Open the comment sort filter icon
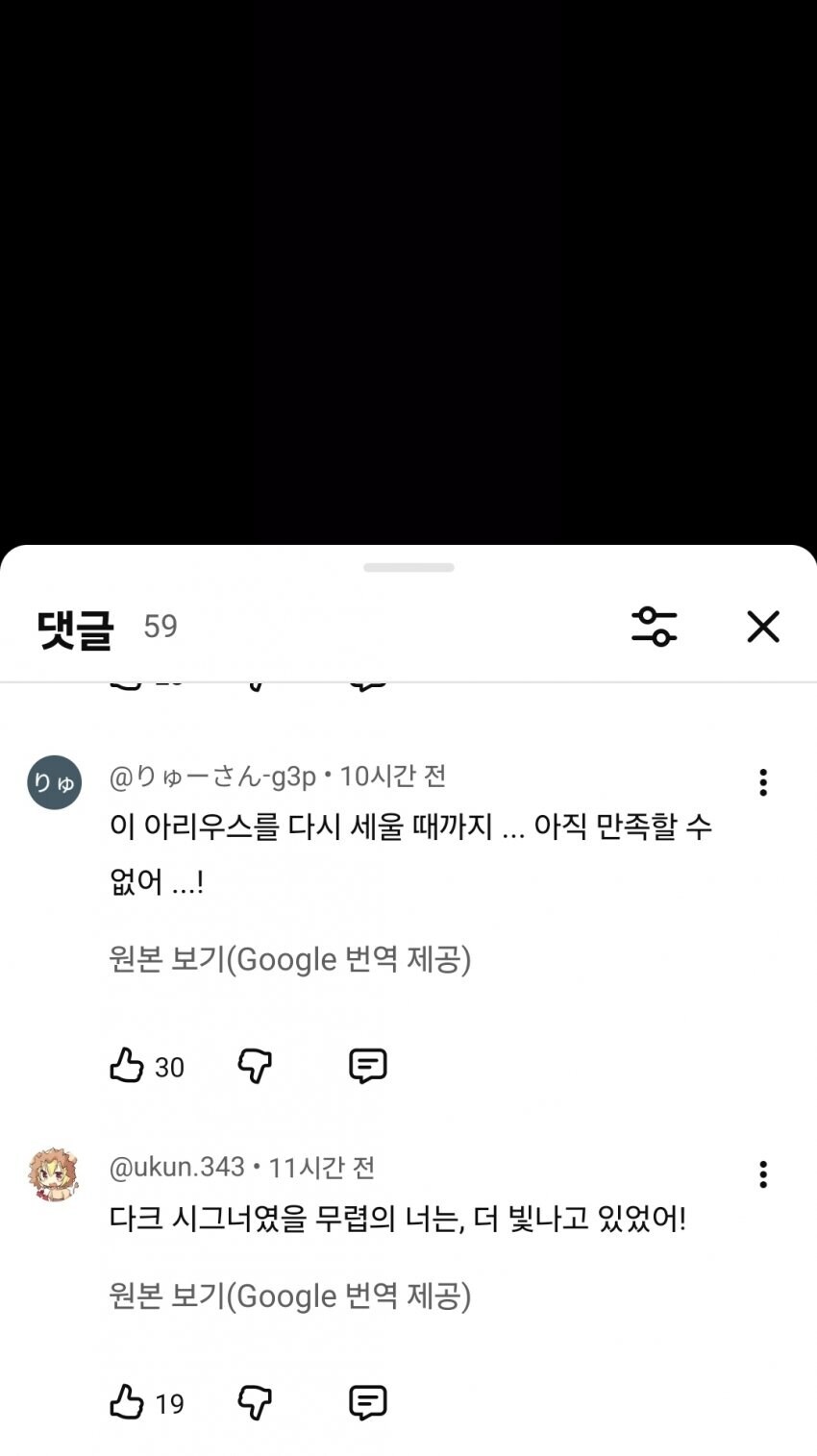This screenshot has height=1456, width=817. [x=656, y=626]
